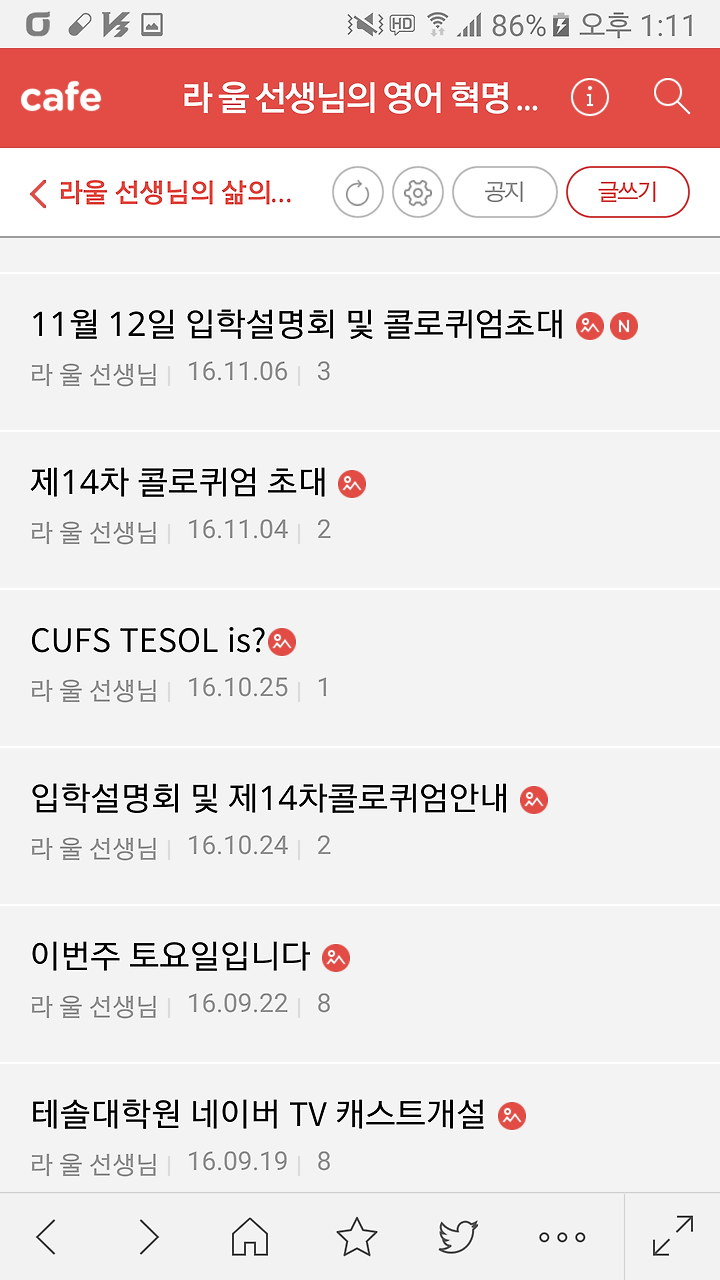Open board settings gear
Screen dimensions: 720x1280
(418, 192)
